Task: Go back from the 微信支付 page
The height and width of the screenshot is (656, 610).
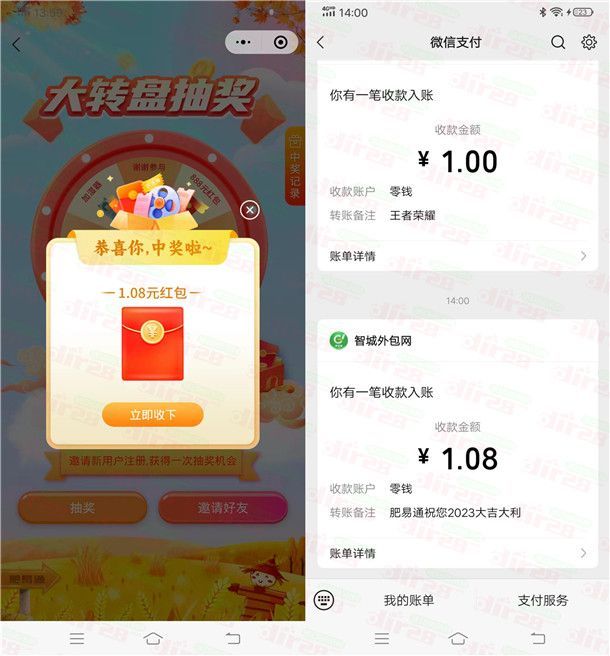Action: (320, 42)
